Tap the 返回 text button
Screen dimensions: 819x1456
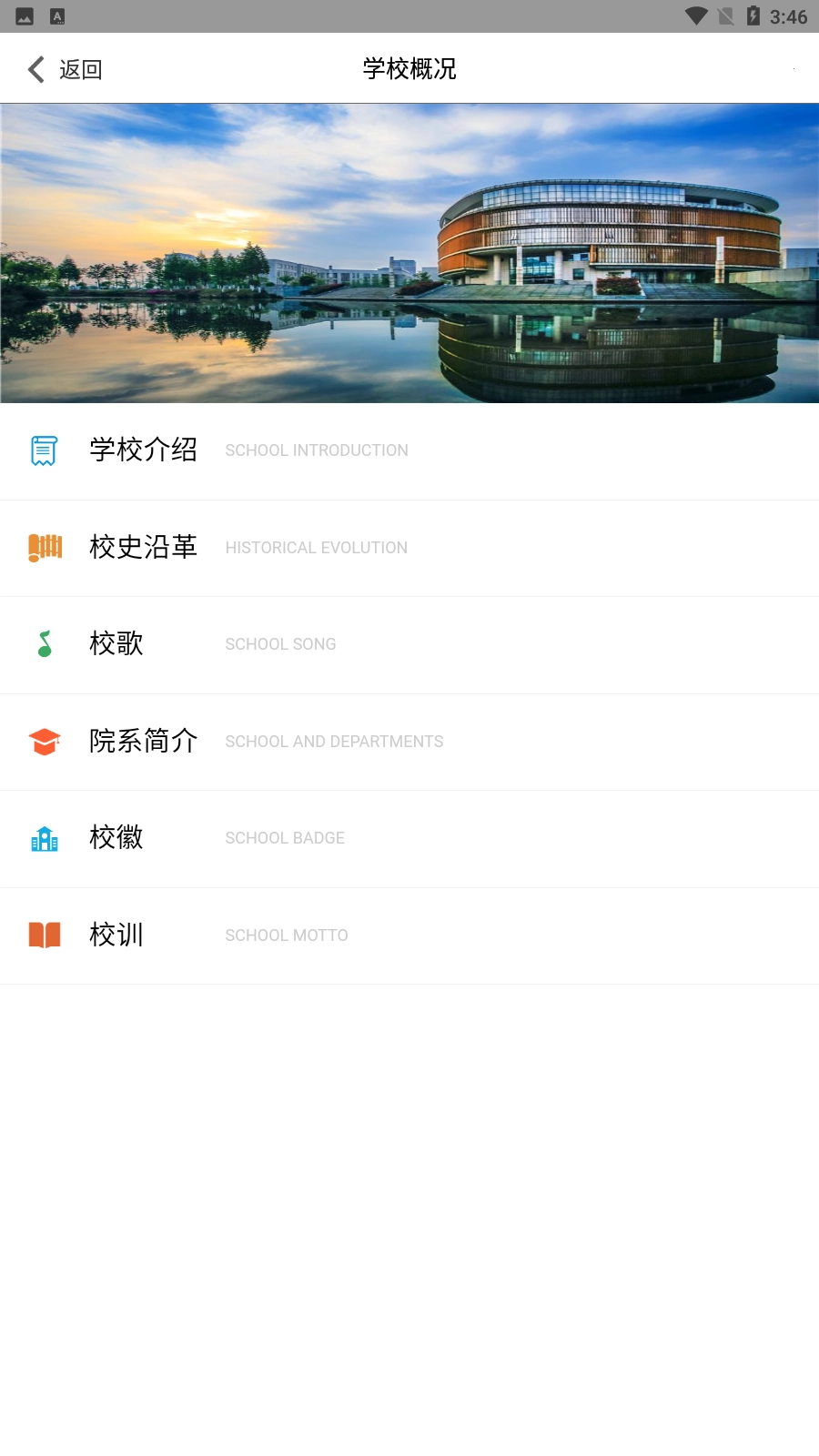(x=80, y=68)
